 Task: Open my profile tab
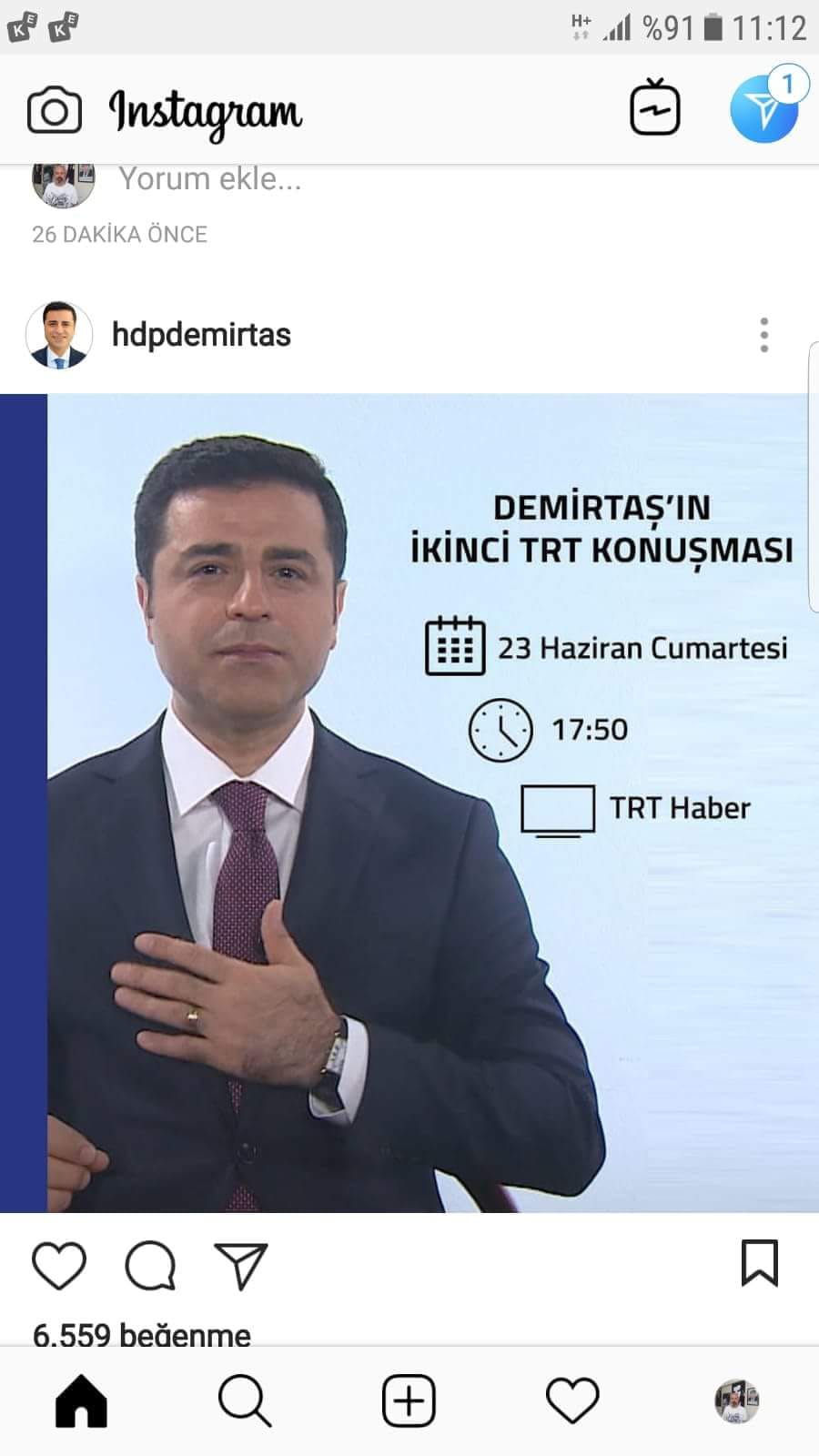coord(736,1400)
